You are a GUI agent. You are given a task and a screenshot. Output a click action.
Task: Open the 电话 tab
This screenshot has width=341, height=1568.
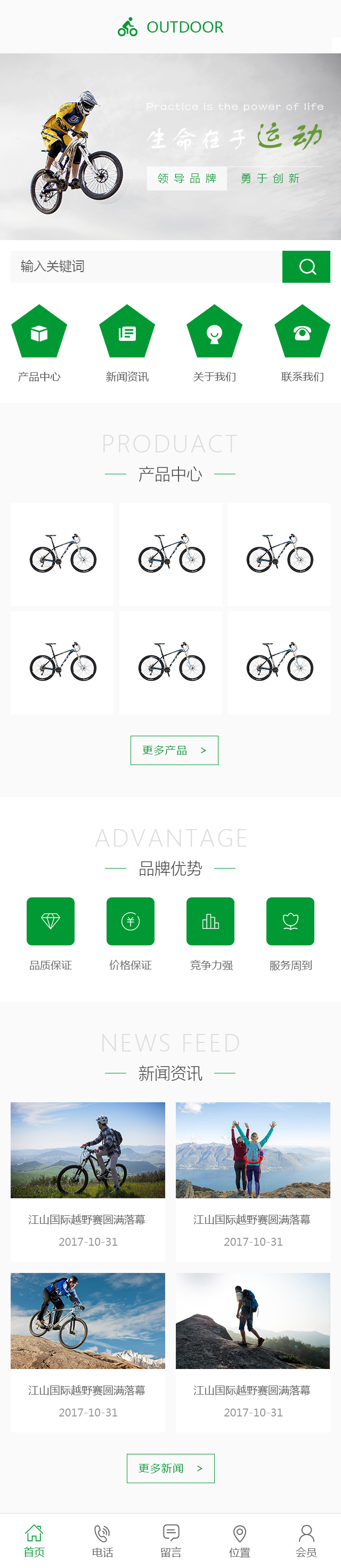102,1541
